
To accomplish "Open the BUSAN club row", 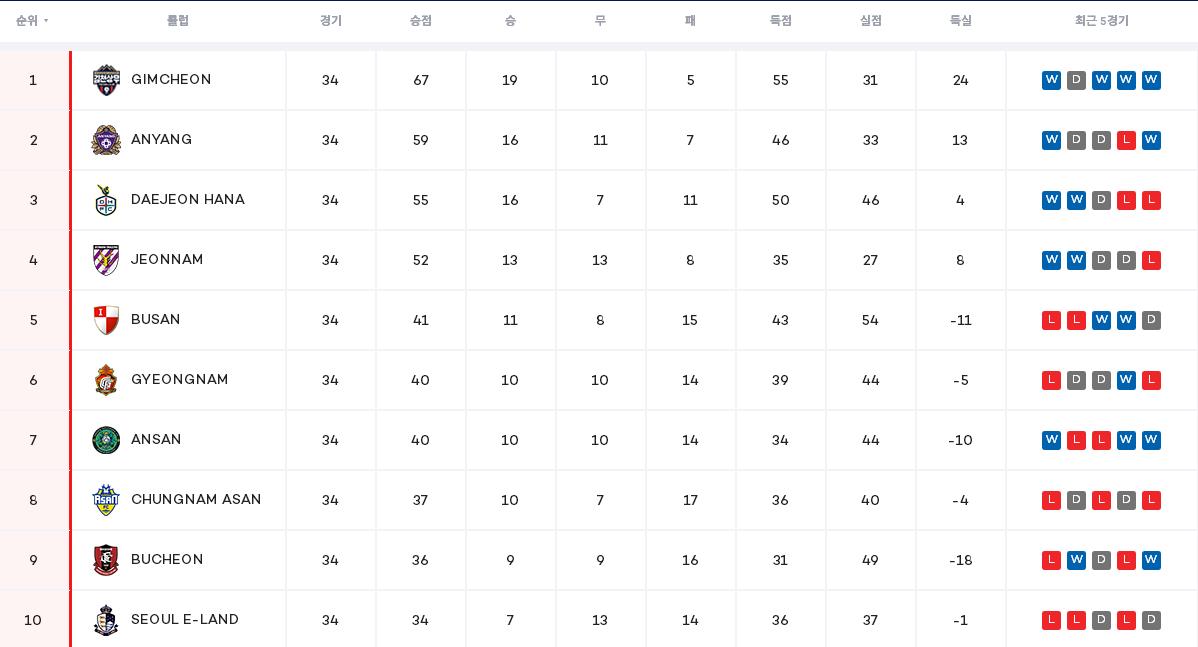I will click(x=155, y=320).
